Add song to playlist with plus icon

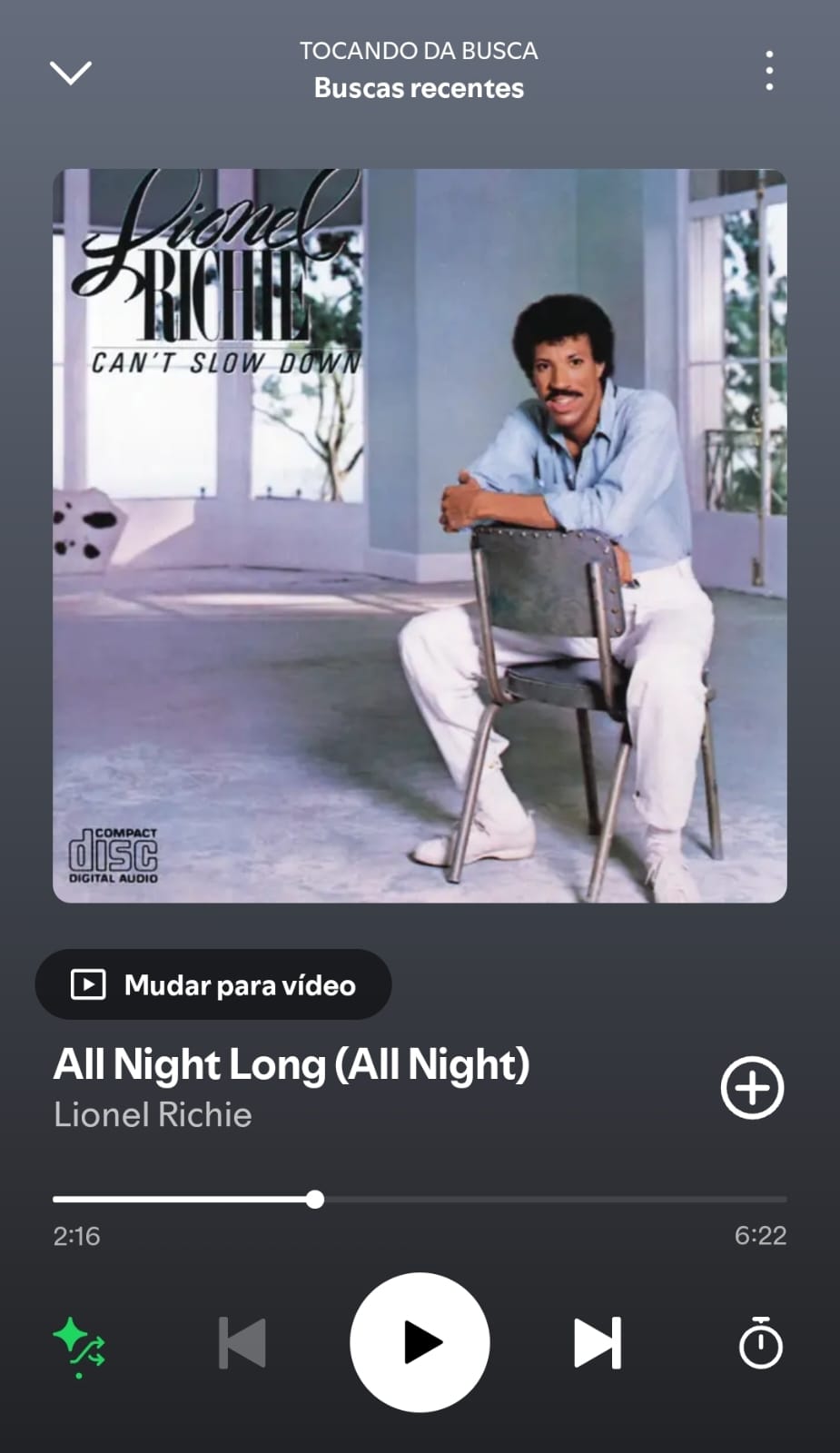point(752,1087)
